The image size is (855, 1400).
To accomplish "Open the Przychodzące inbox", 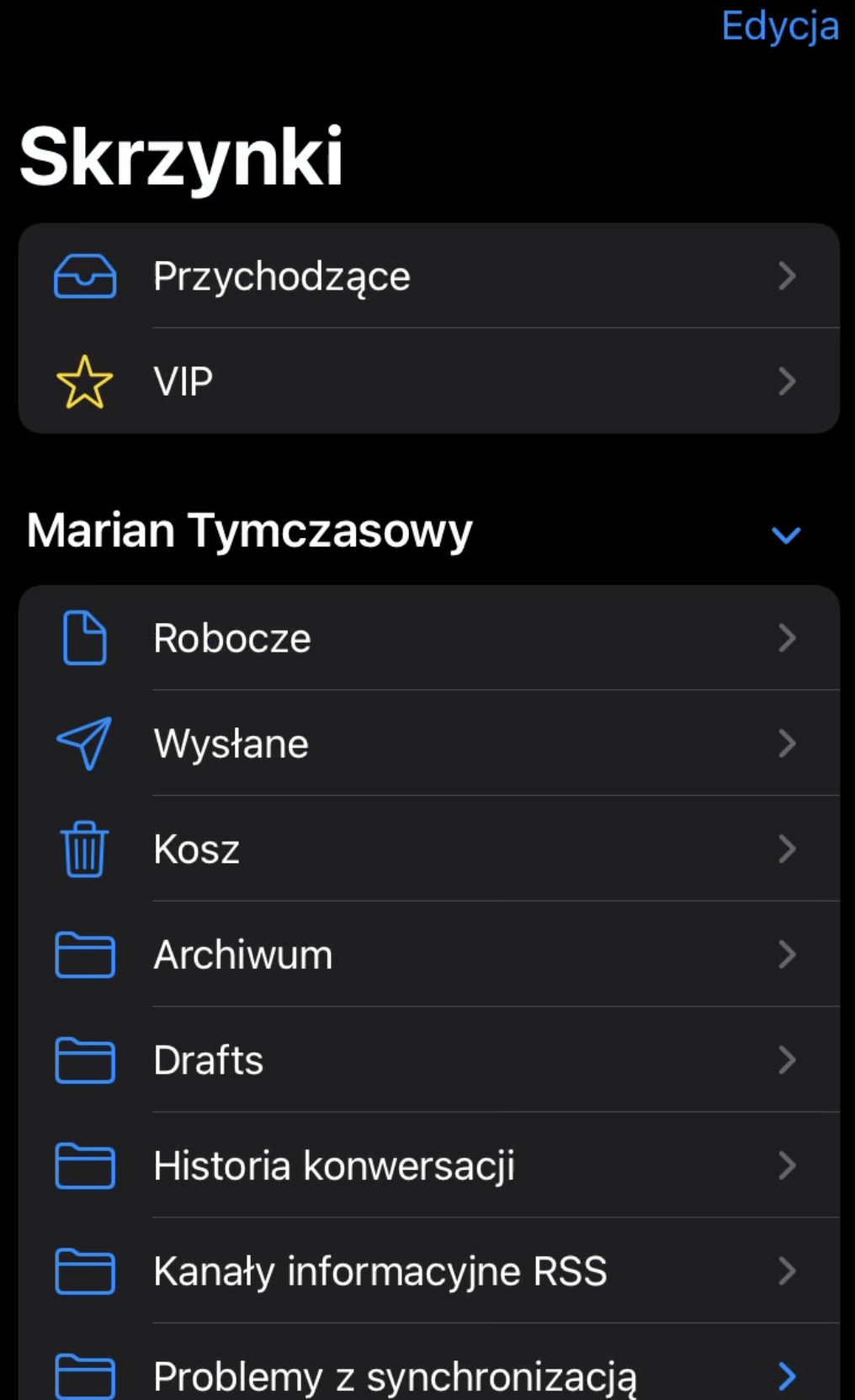I will click(x=429, y=276).
